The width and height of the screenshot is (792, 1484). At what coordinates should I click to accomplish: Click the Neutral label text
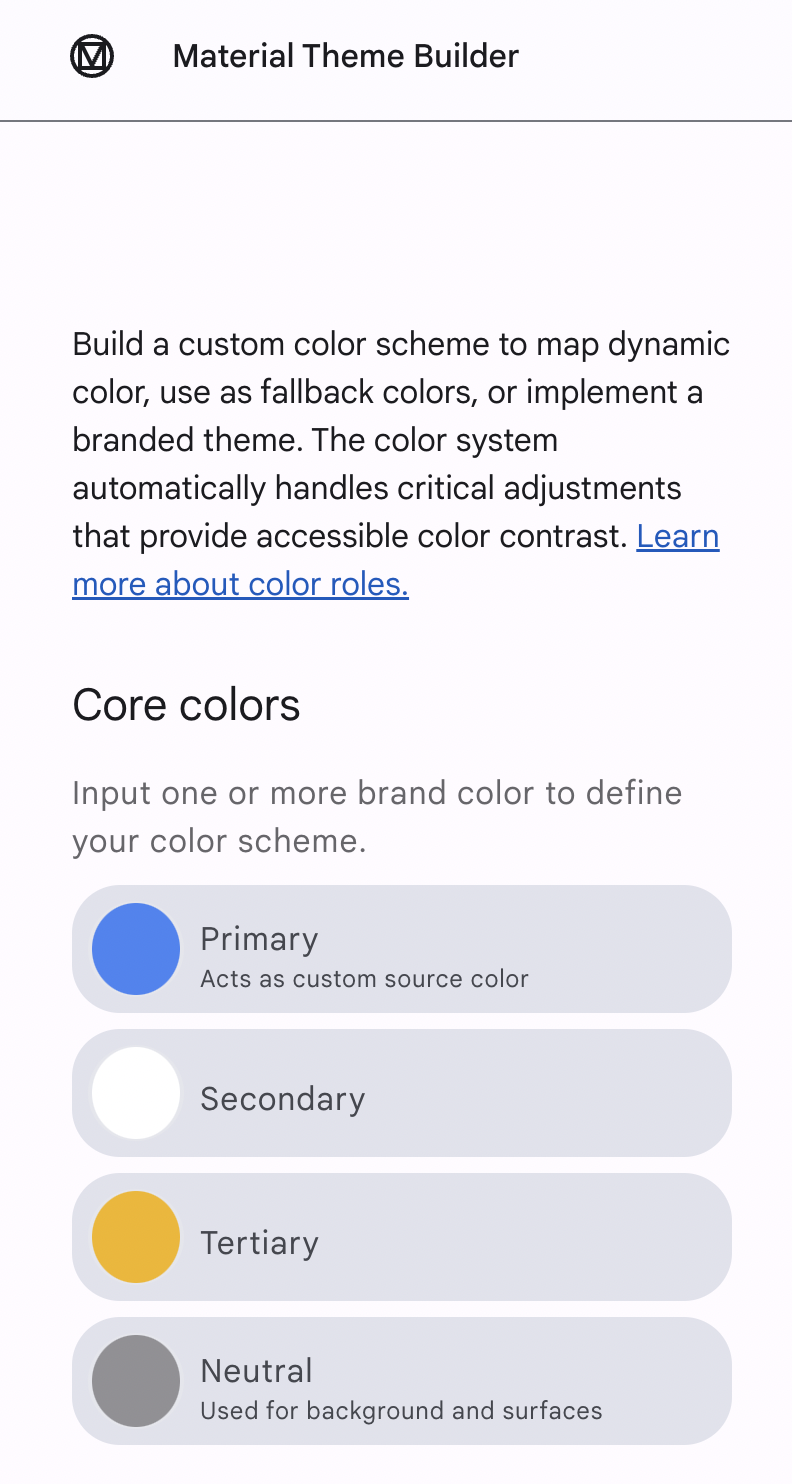coord(256,1370)
